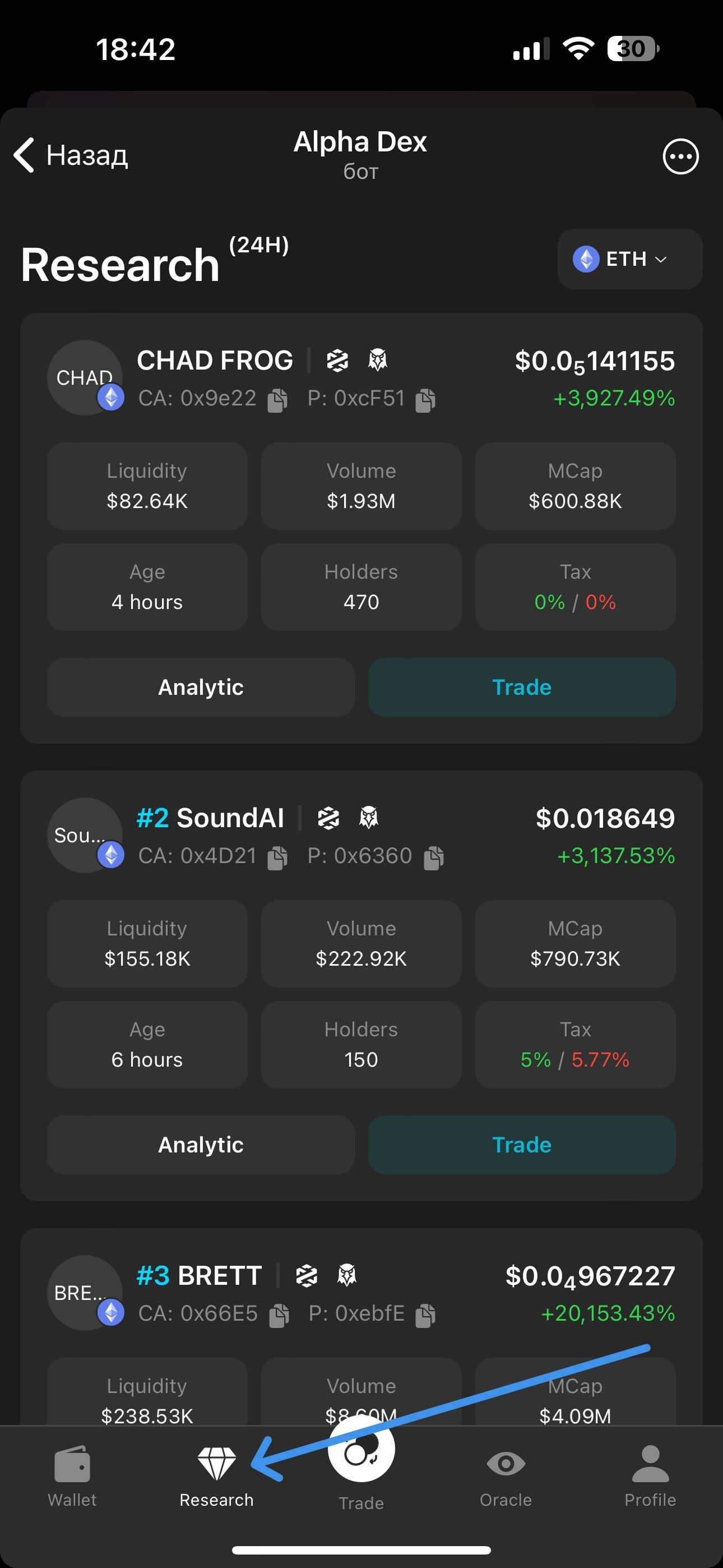Image resolution: width=723 pixels, height=1568 pixels.
Task: Copy CHAD FROG contract address 0x9e22
Action: tap(277, 400)
